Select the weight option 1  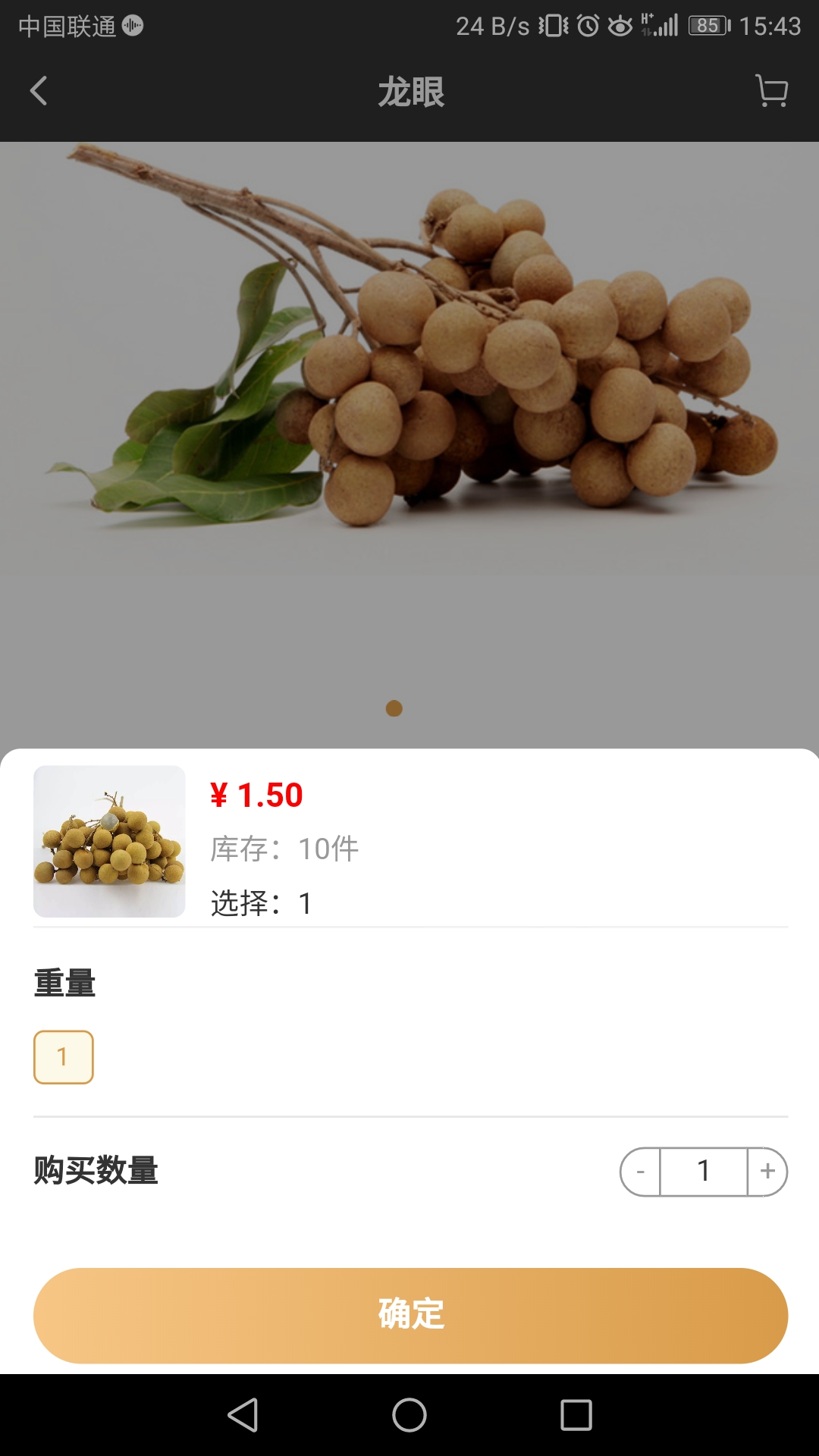click(x=63, y=1056)
